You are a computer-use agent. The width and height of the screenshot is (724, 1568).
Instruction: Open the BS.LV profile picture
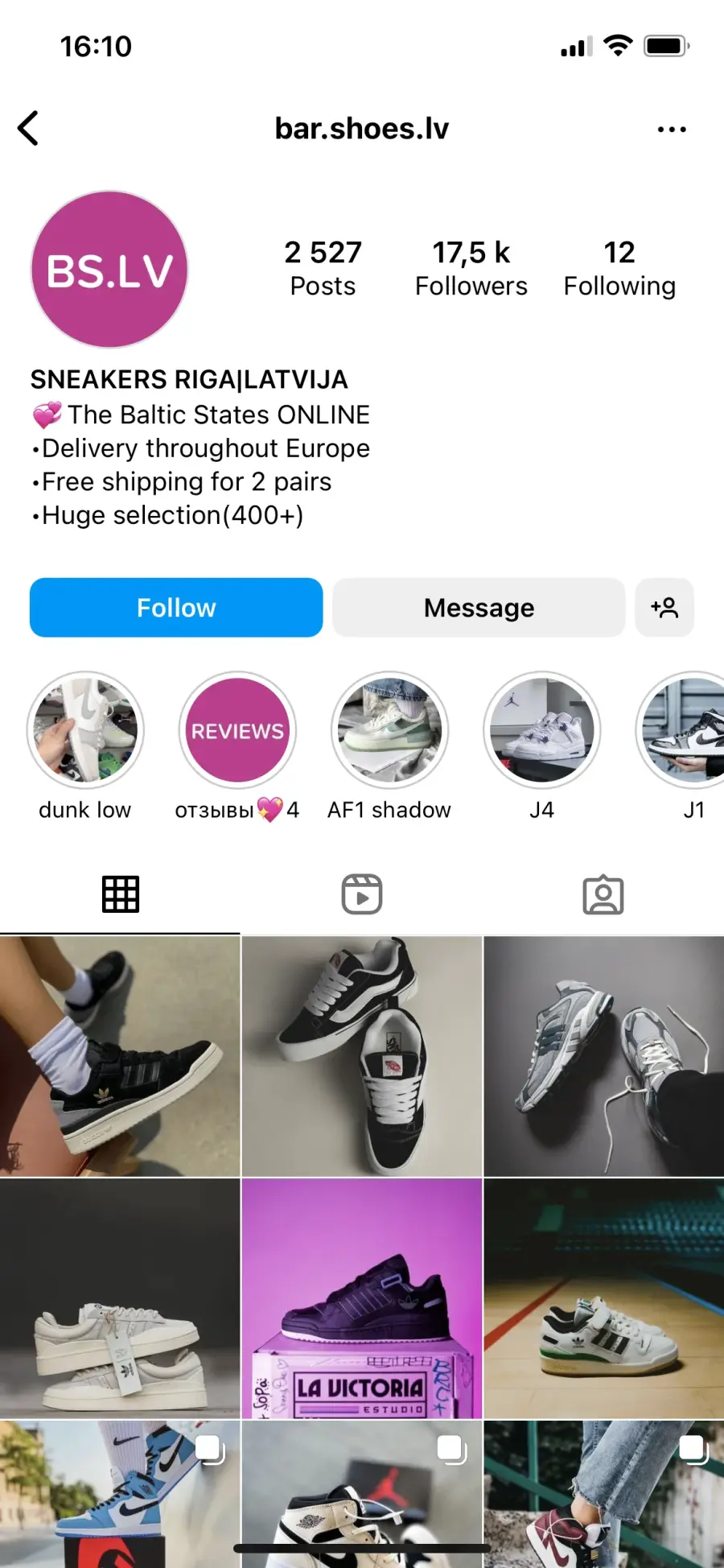(109, 270)
